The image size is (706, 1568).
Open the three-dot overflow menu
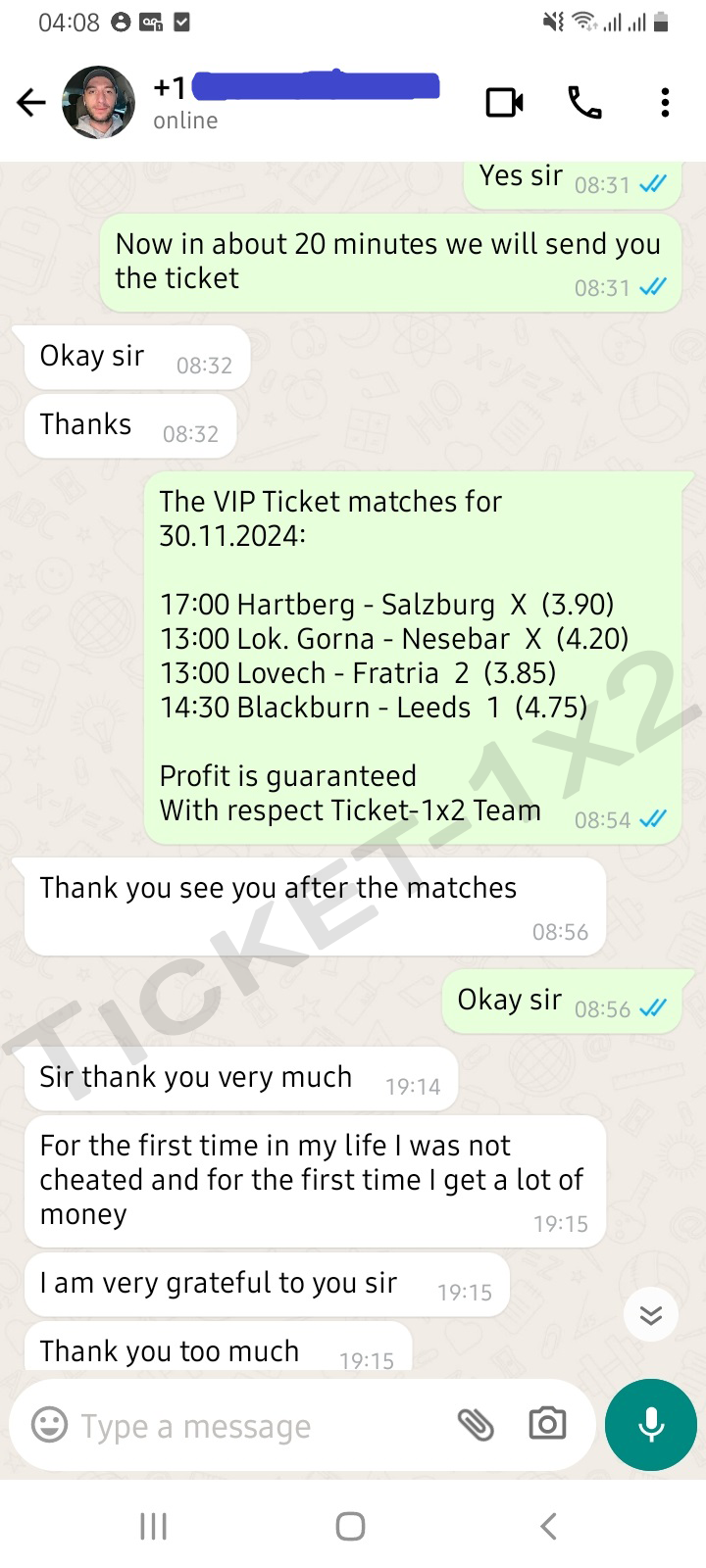click(665, 102)
